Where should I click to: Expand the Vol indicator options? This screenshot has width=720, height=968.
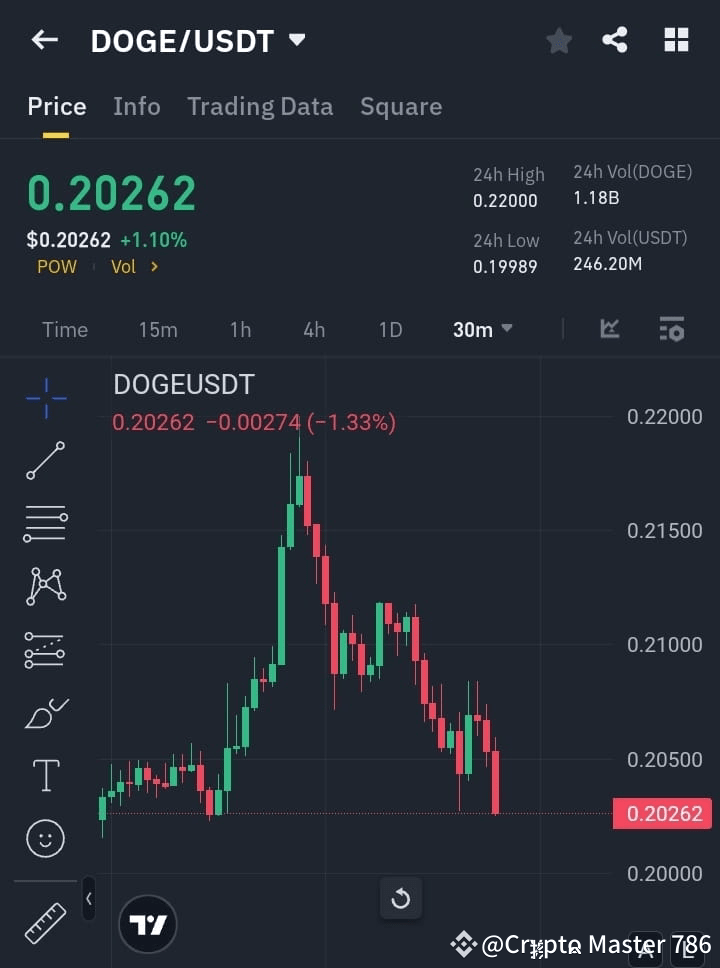135,266
